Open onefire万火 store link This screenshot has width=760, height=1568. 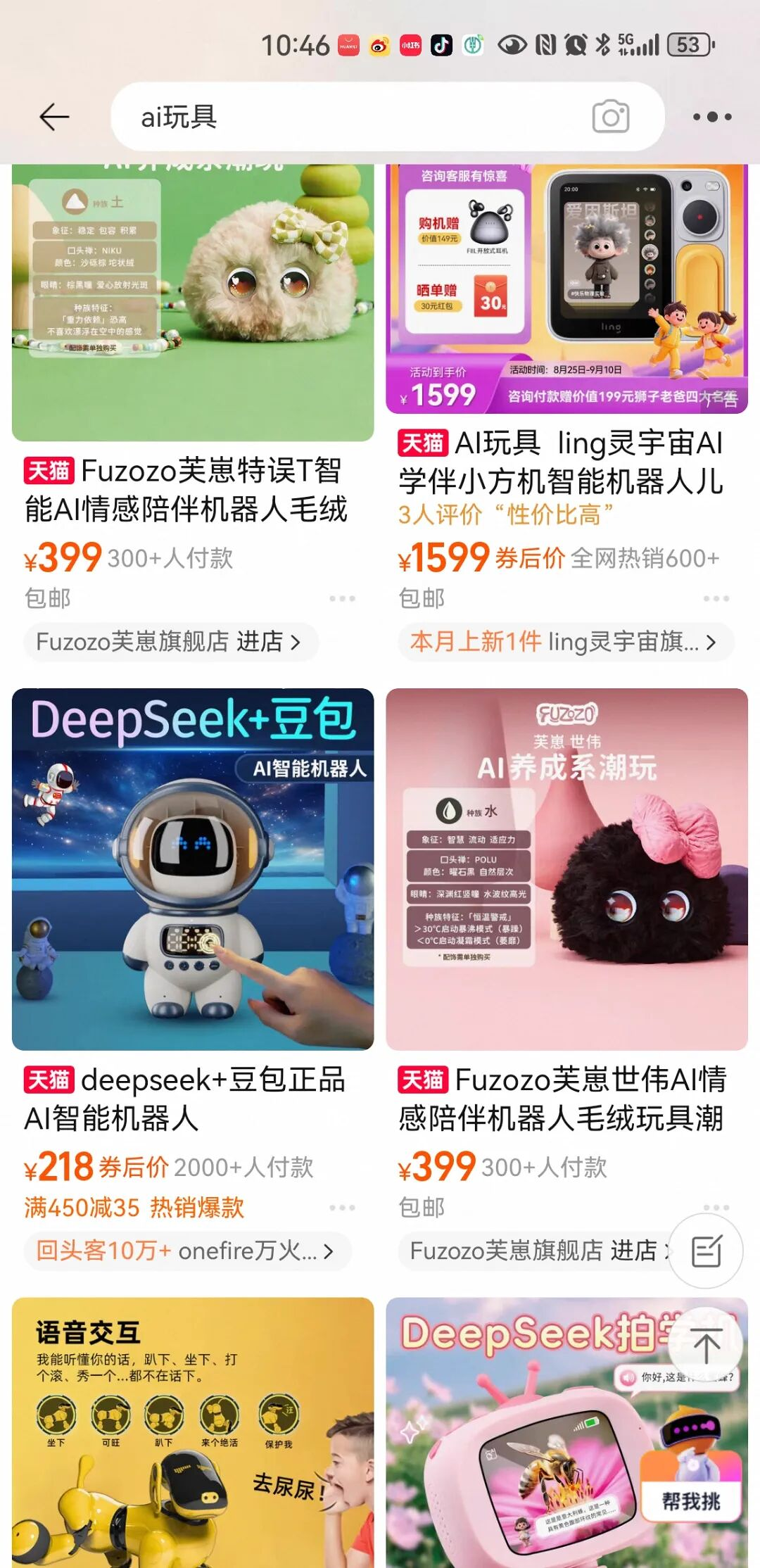point(186,1251)
